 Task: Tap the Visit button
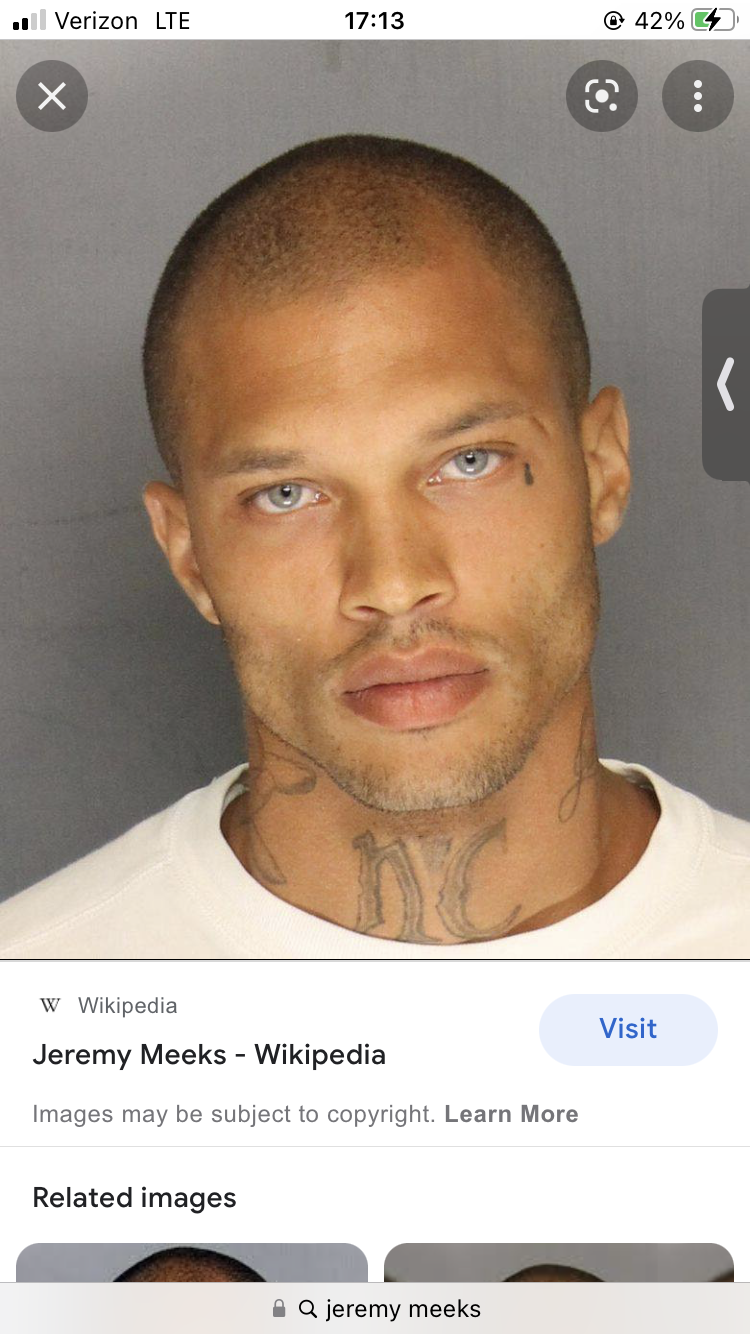(628, 1029)
